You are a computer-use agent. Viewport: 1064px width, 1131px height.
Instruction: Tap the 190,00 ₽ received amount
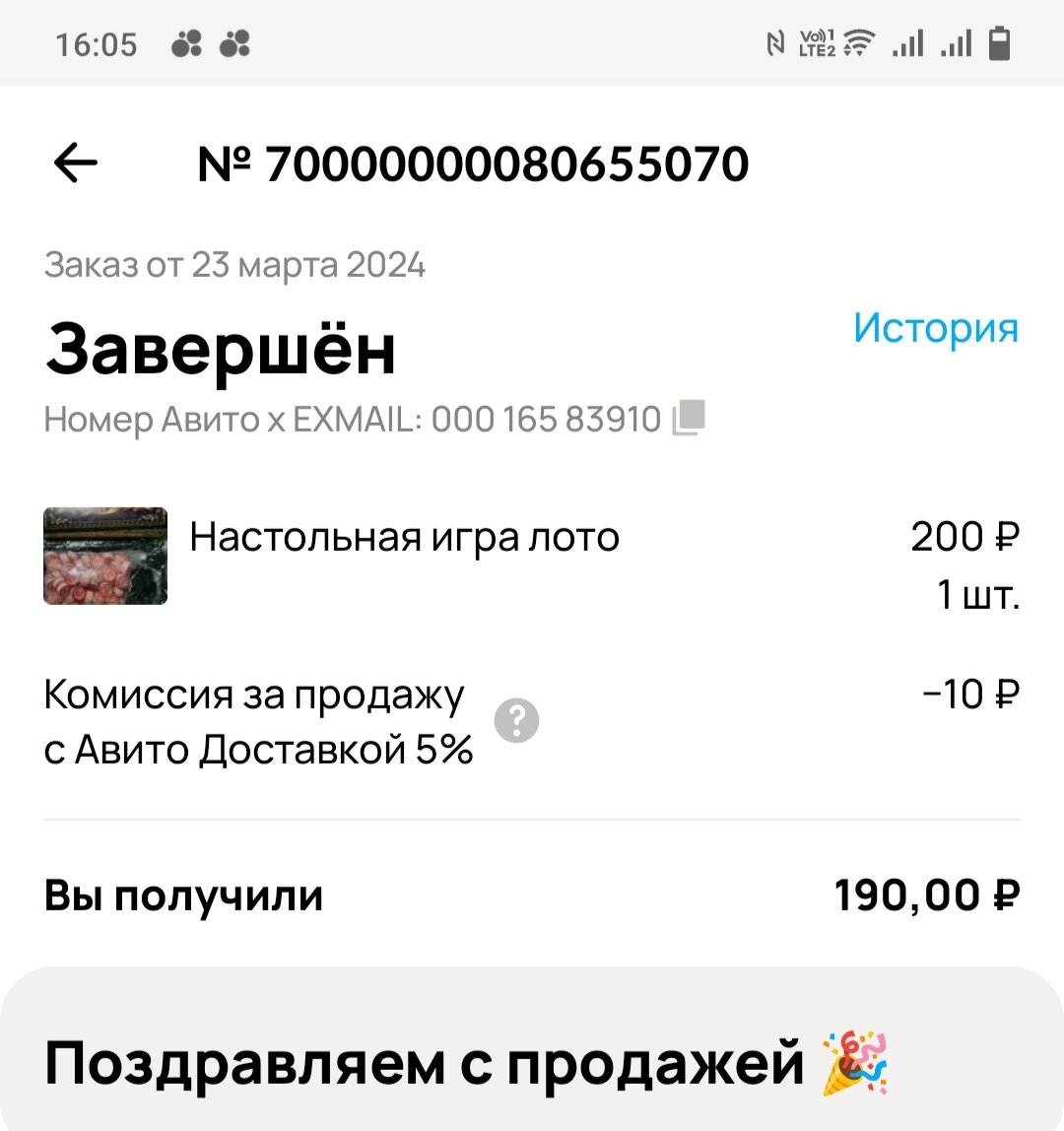(926, 896)
